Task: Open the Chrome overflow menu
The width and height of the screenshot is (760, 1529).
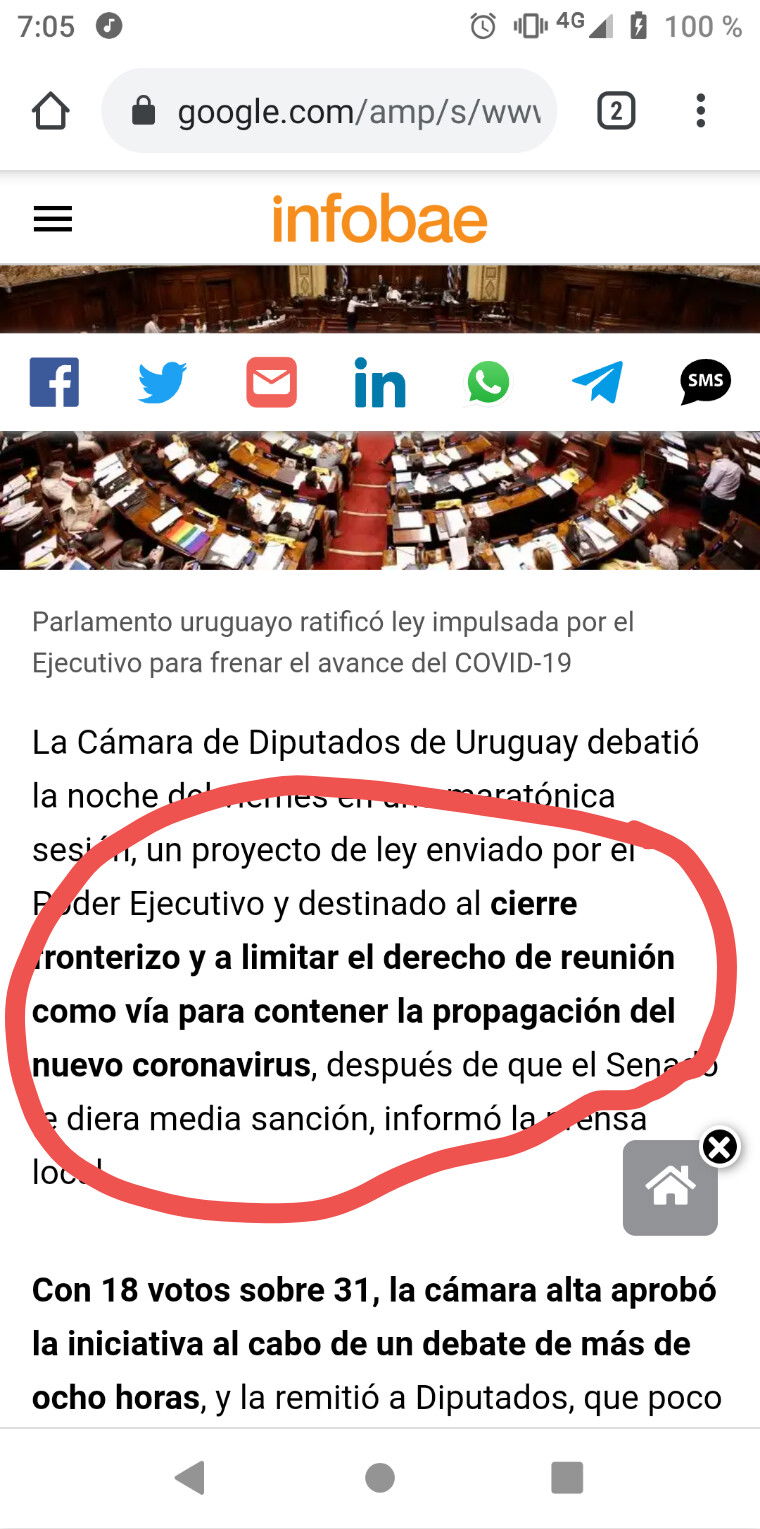Action: point(701,111)
